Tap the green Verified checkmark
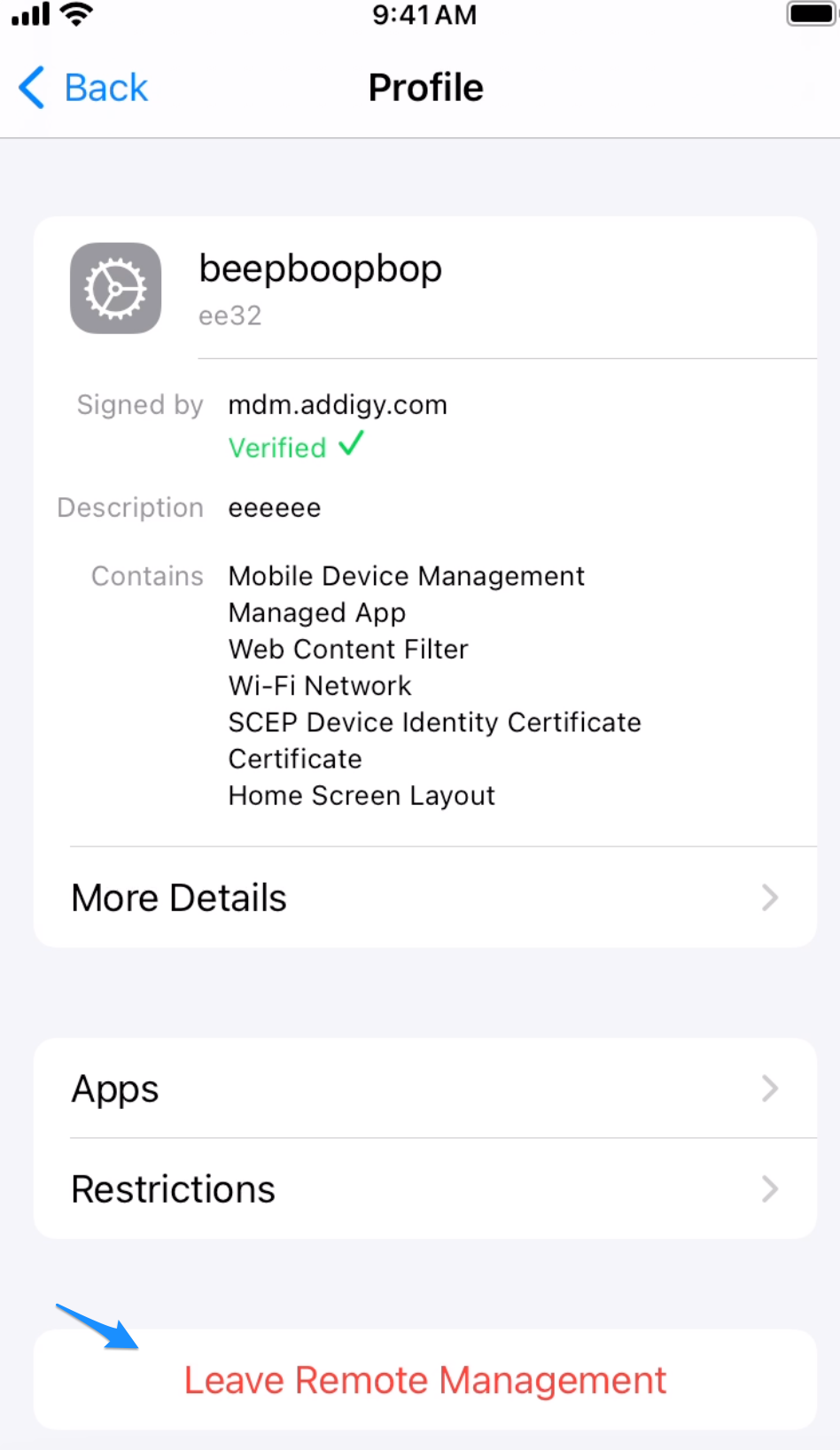840x1450 pixels. point(351,443)
